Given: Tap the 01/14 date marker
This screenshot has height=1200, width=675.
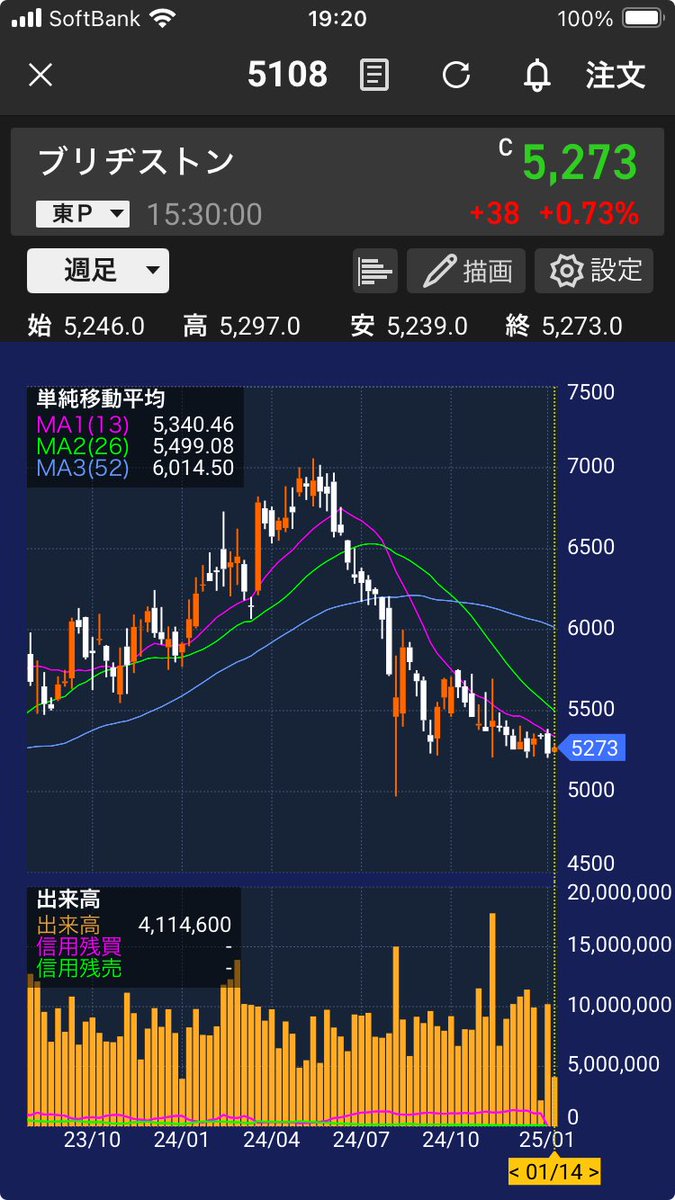Looking at the screenshot, I should (x=554, y=1170).
